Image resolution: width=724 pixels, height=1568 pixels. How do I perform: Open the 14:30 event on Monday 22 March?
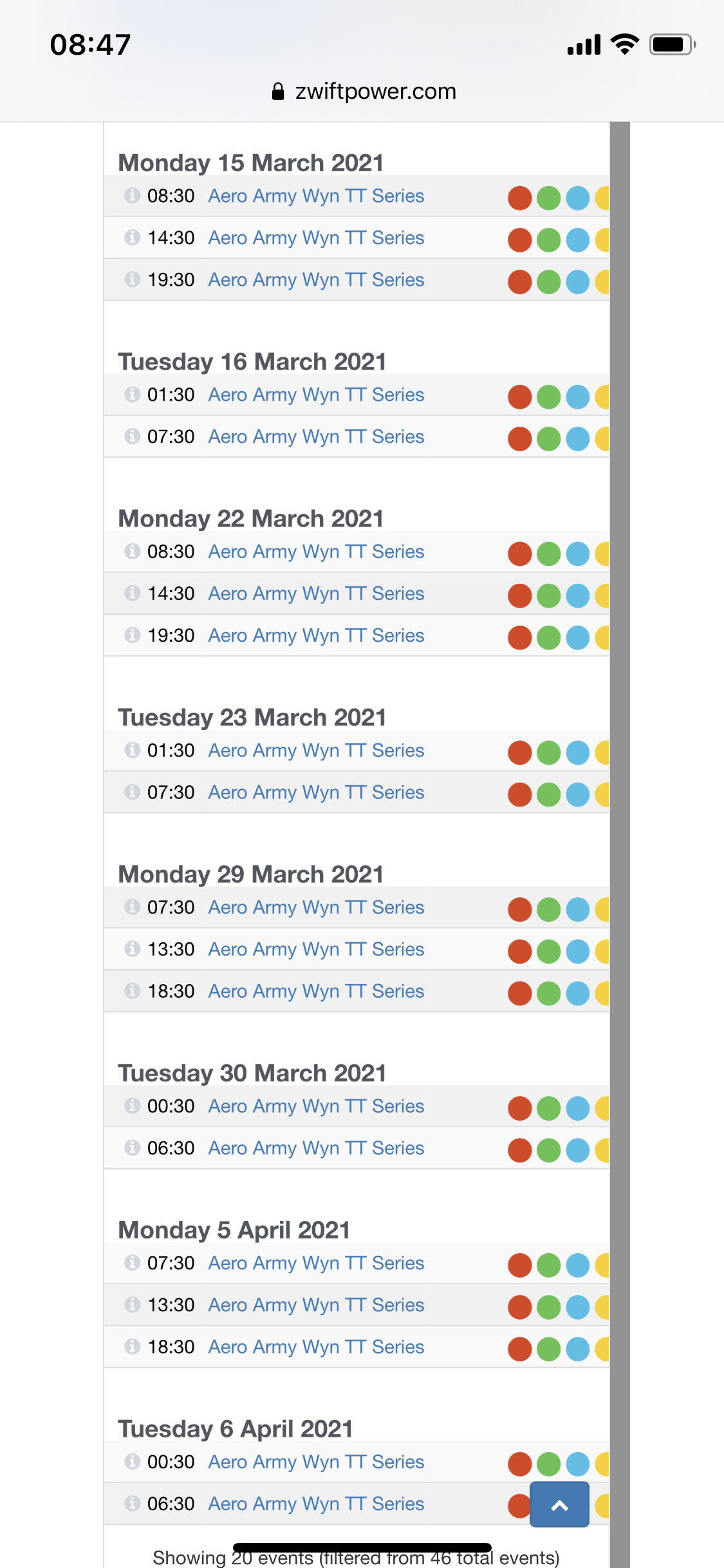316,593
